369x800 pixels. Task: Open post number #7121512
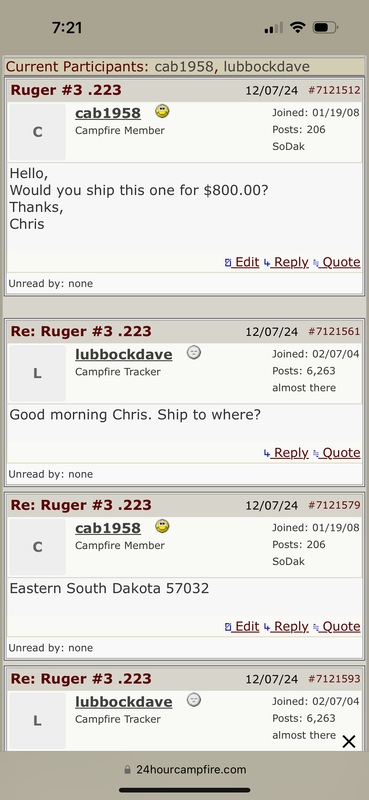pos(334,90)
